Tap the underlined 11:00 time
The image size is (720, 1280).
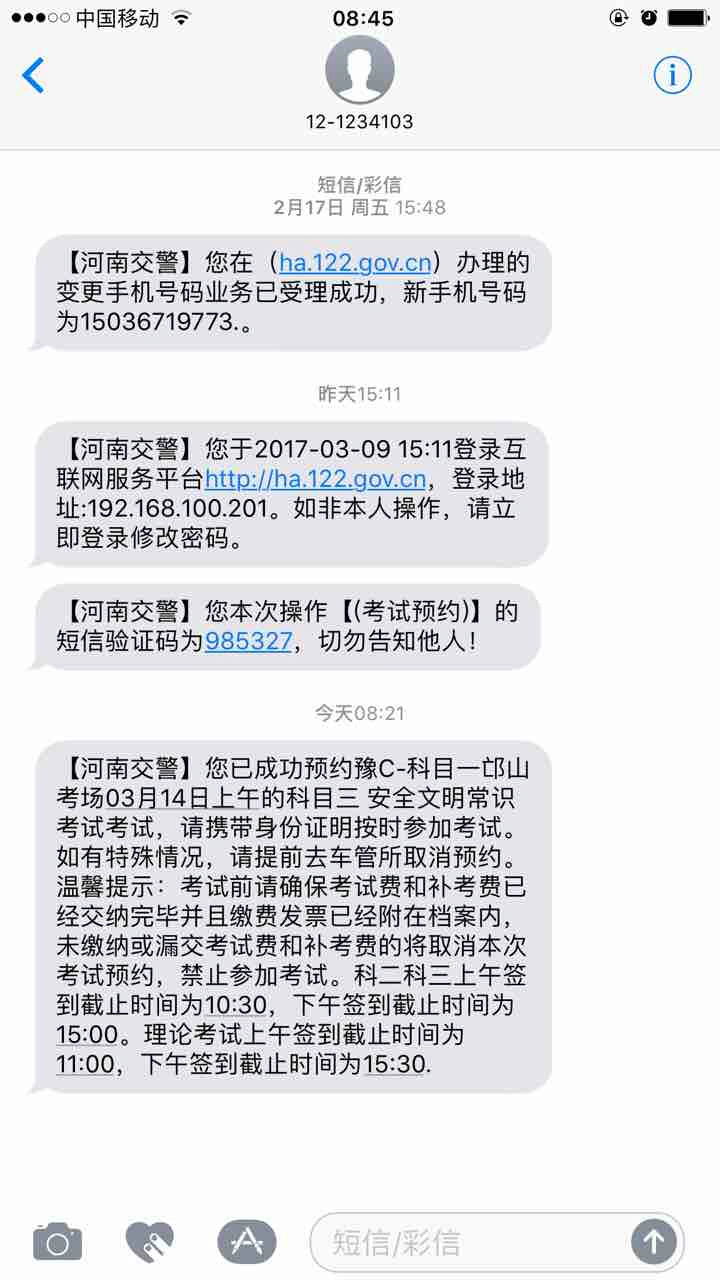[85, 1065]
